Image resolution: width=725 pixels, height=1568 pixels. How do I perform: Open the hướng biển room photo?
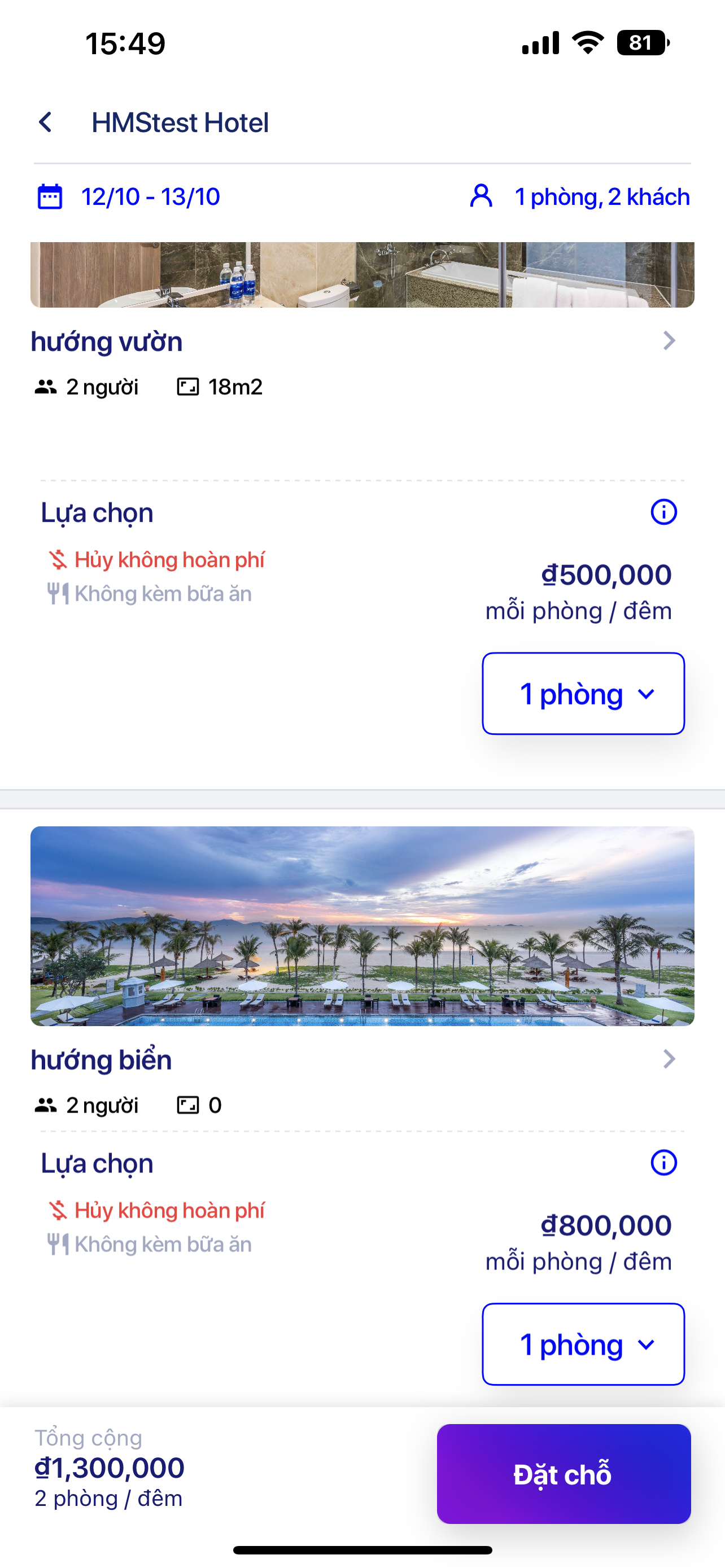362,925
